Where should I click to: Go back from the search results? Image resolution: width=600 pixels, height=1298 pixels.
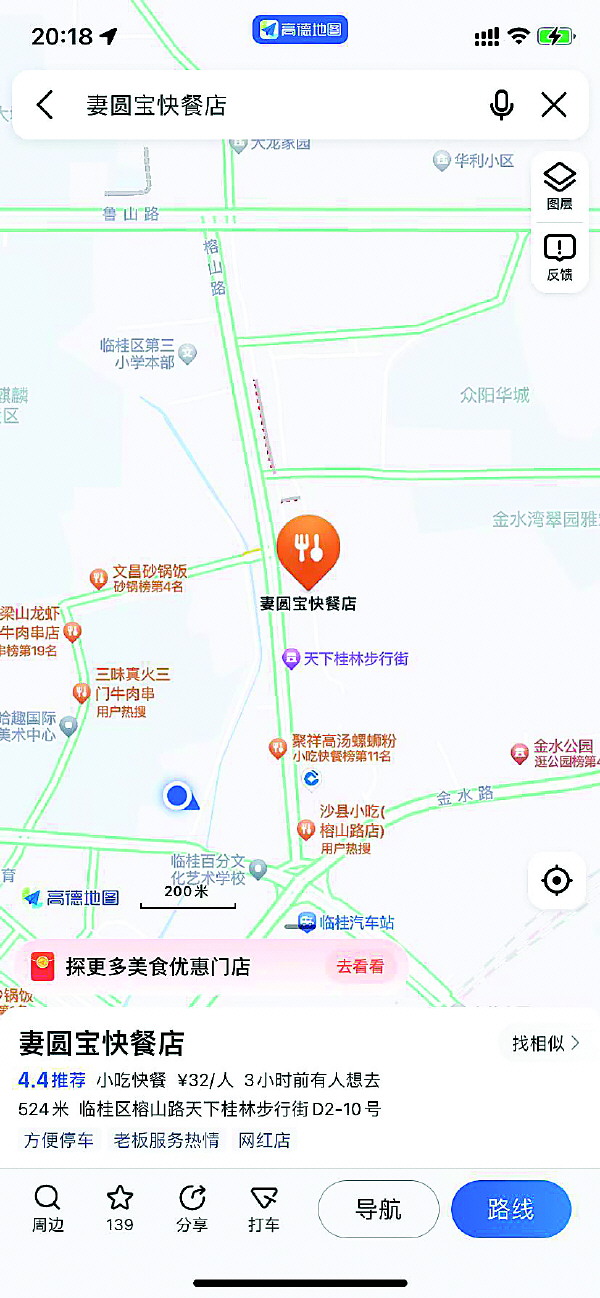pos(45,105)
